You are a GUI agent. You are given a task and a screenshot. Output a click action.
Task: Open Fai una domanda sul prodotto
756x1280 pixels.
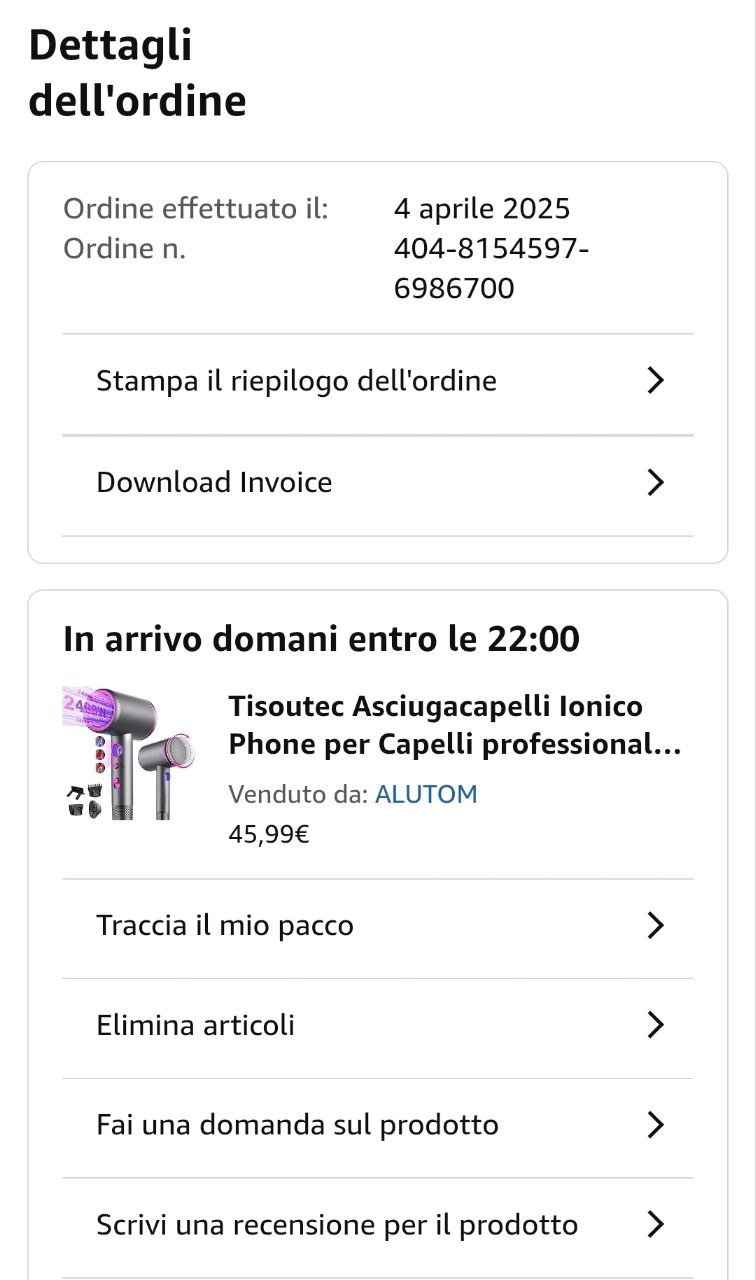click(x=378, y=1126)
